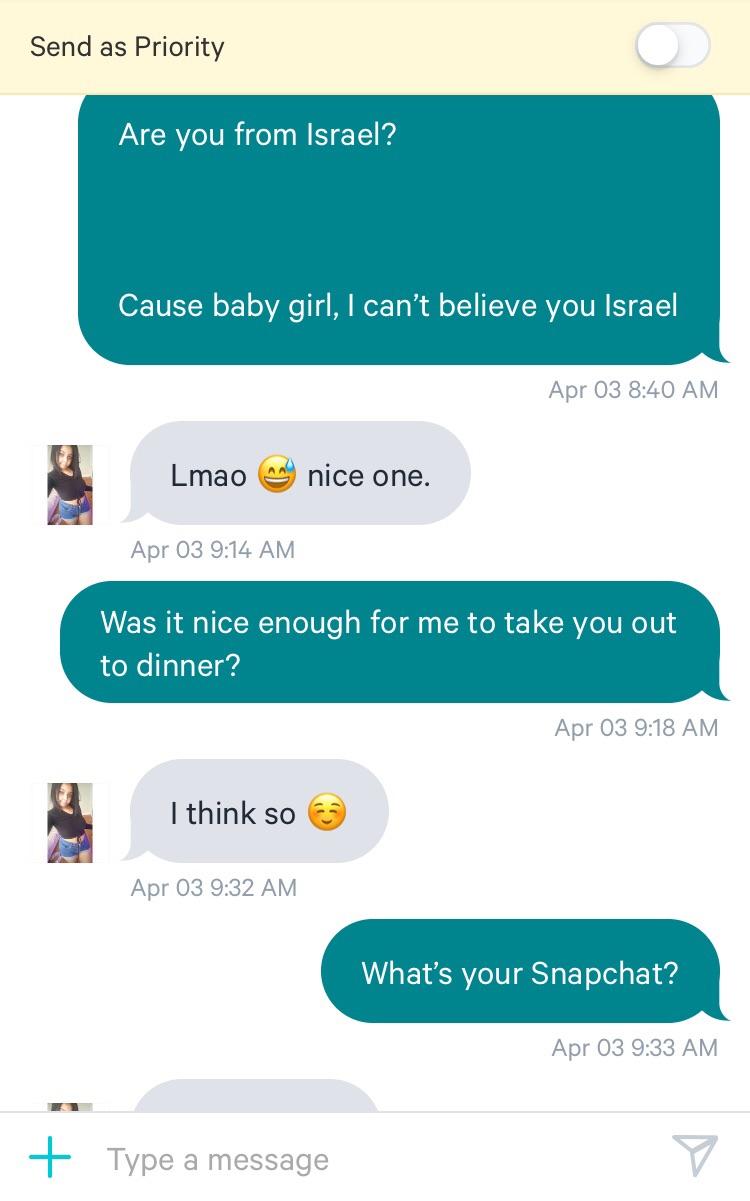Screen dimensions: 750x1201
Task: Send the message with paper plane icon
Action: [694, 1157]
